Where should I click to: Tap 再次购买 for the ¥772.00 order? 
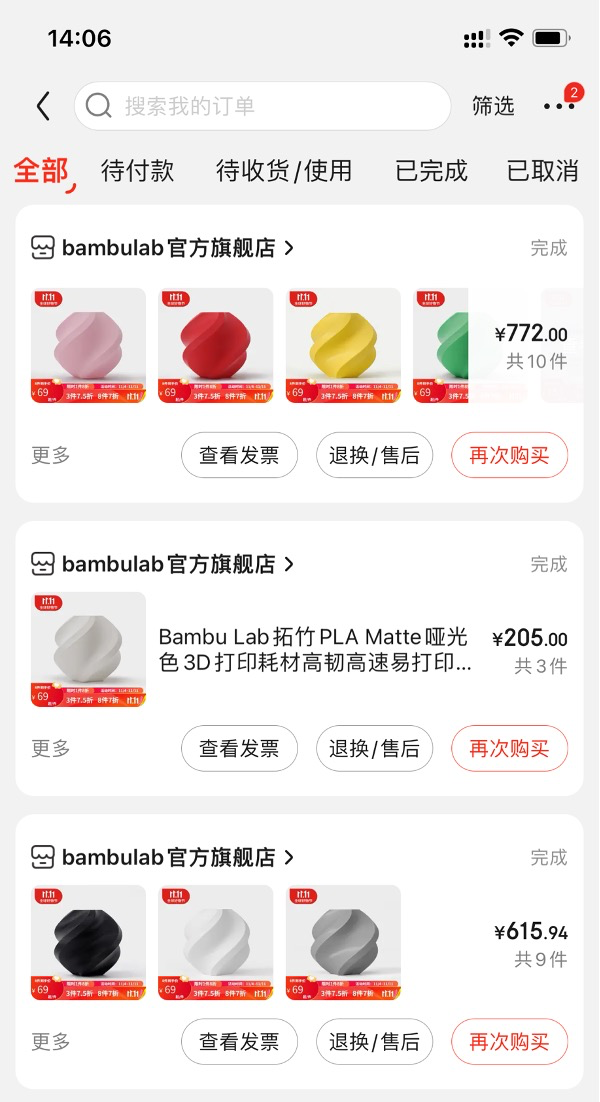coord(509,456)
